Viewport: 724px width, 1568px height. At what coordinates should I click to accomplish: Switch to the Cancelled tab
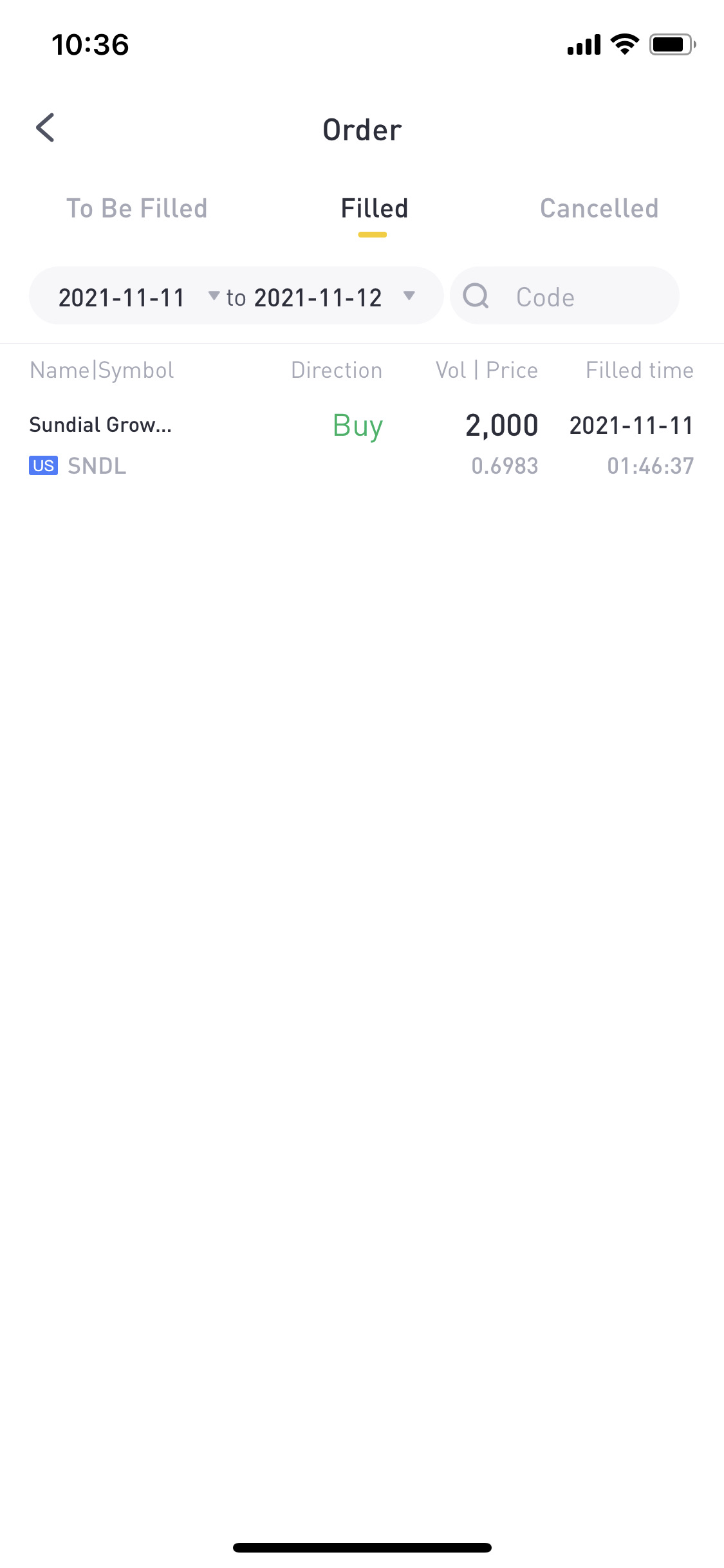(x=599, y=209)
